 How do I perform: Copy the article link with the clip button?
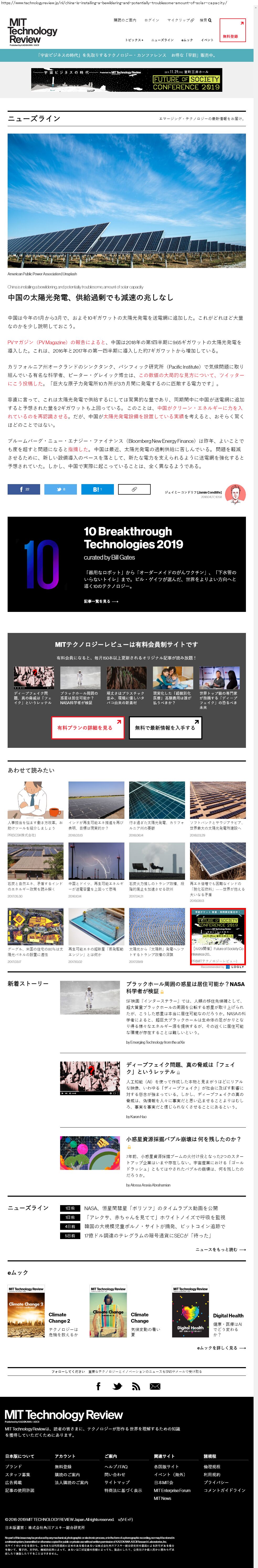pos(134,489)
